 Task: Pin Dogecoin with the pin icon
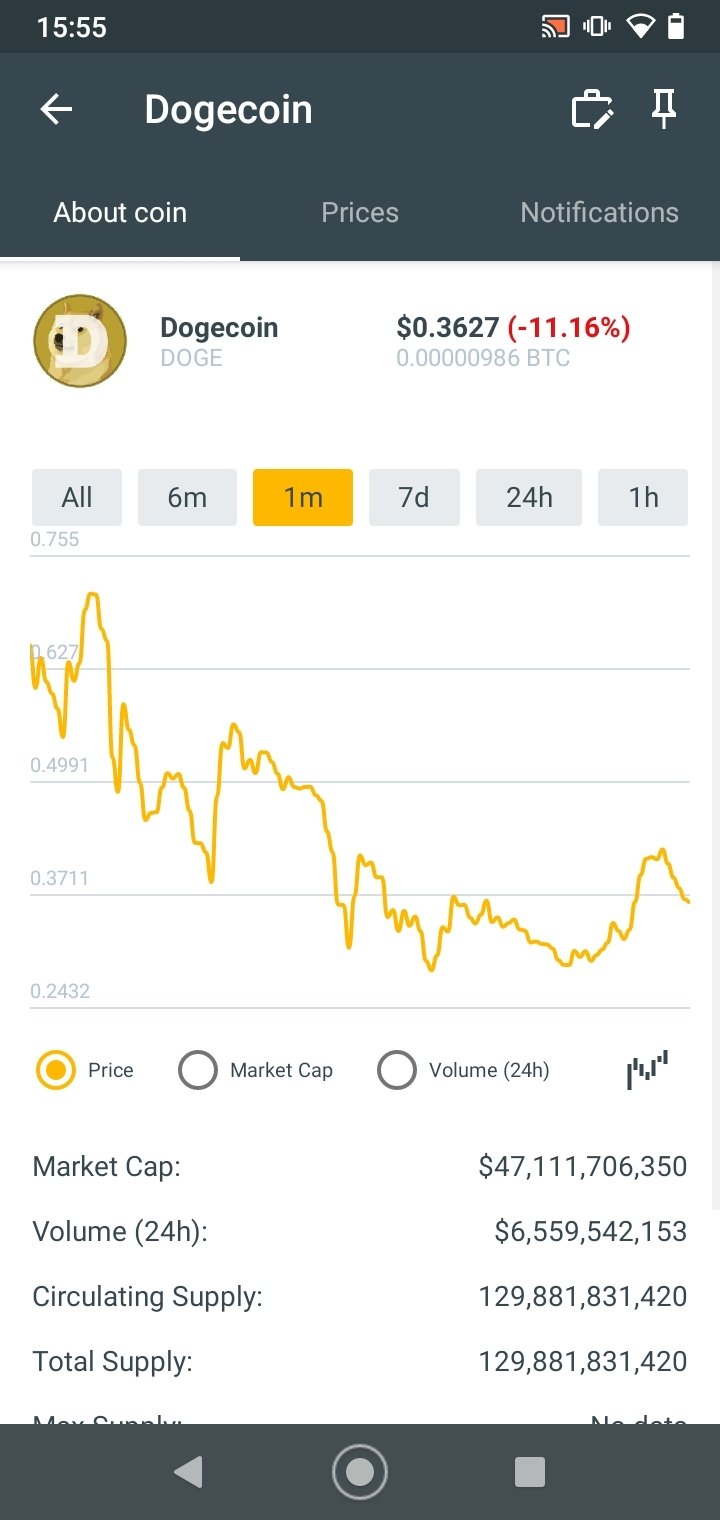click(664, 110)
